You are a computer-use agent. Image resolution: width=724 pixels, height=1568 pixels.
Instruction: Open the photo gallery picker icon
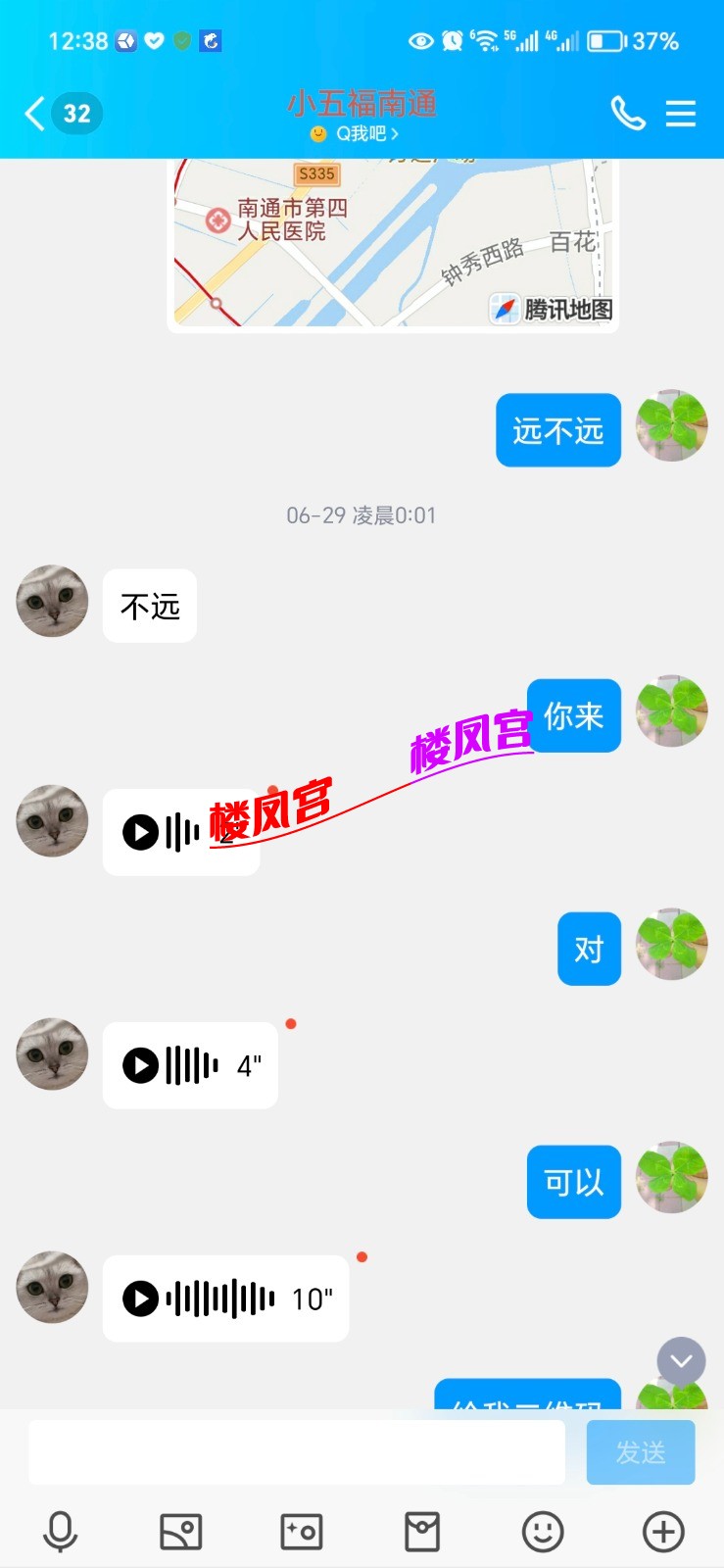coord(181,1530)
